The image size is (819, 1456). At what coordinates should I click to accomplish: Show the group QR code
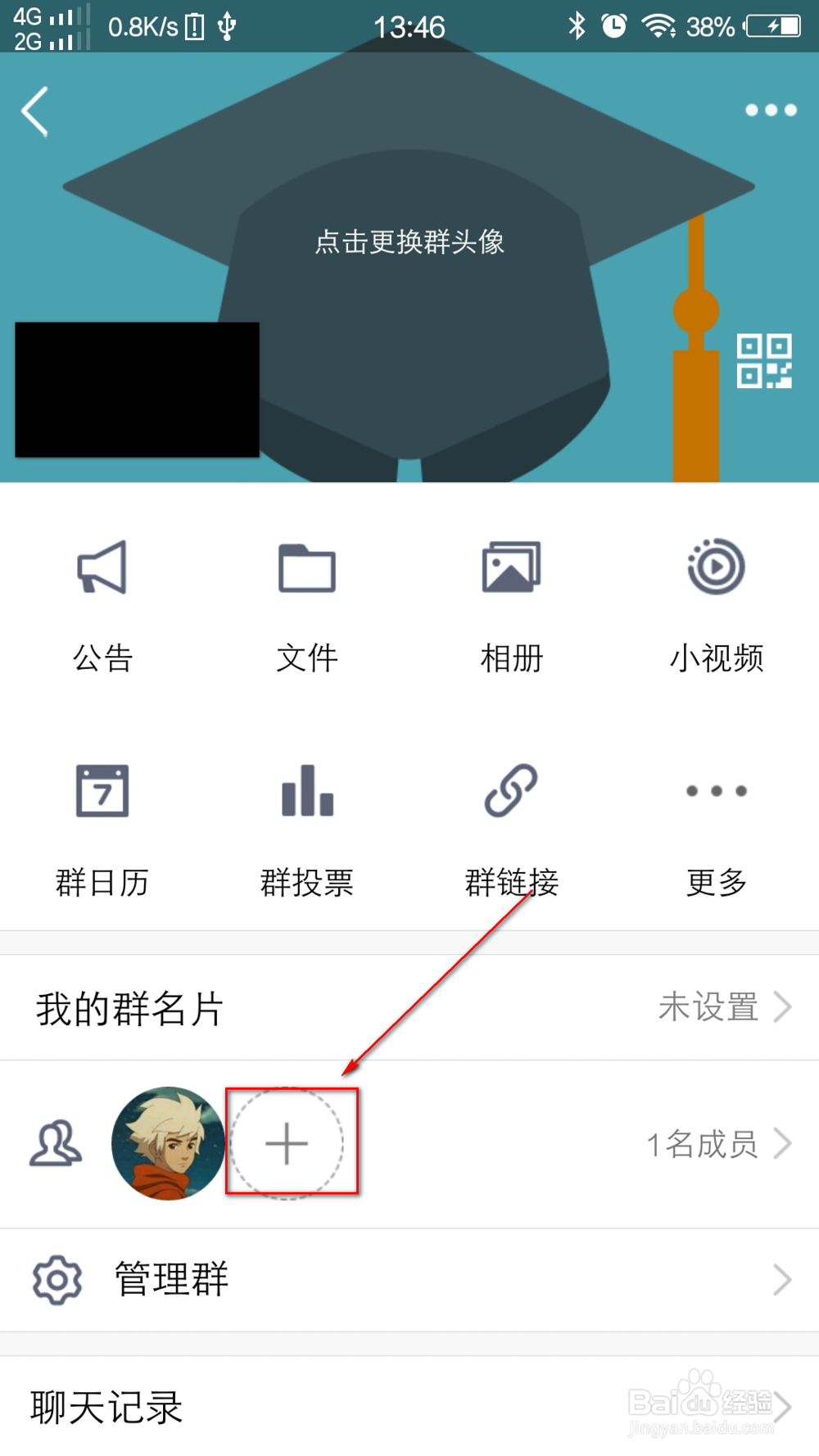click(x=762, y=359)
